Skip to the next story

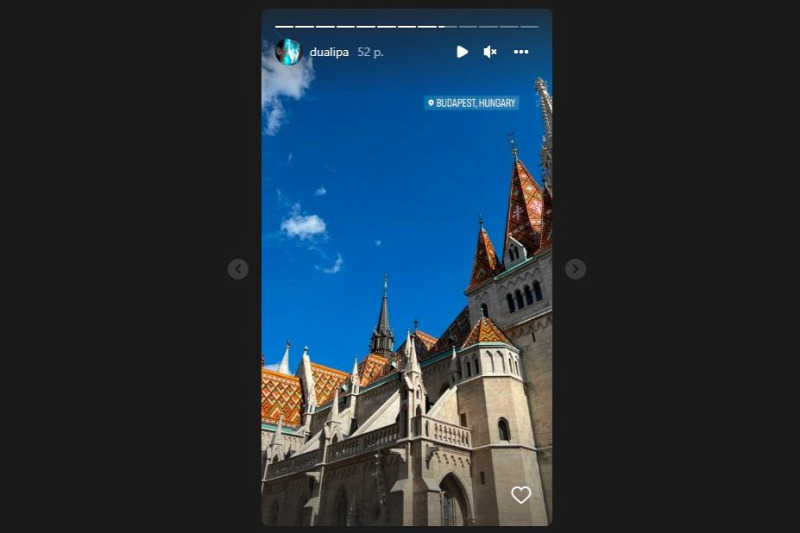pyautogui.click(x=575, y=269)
